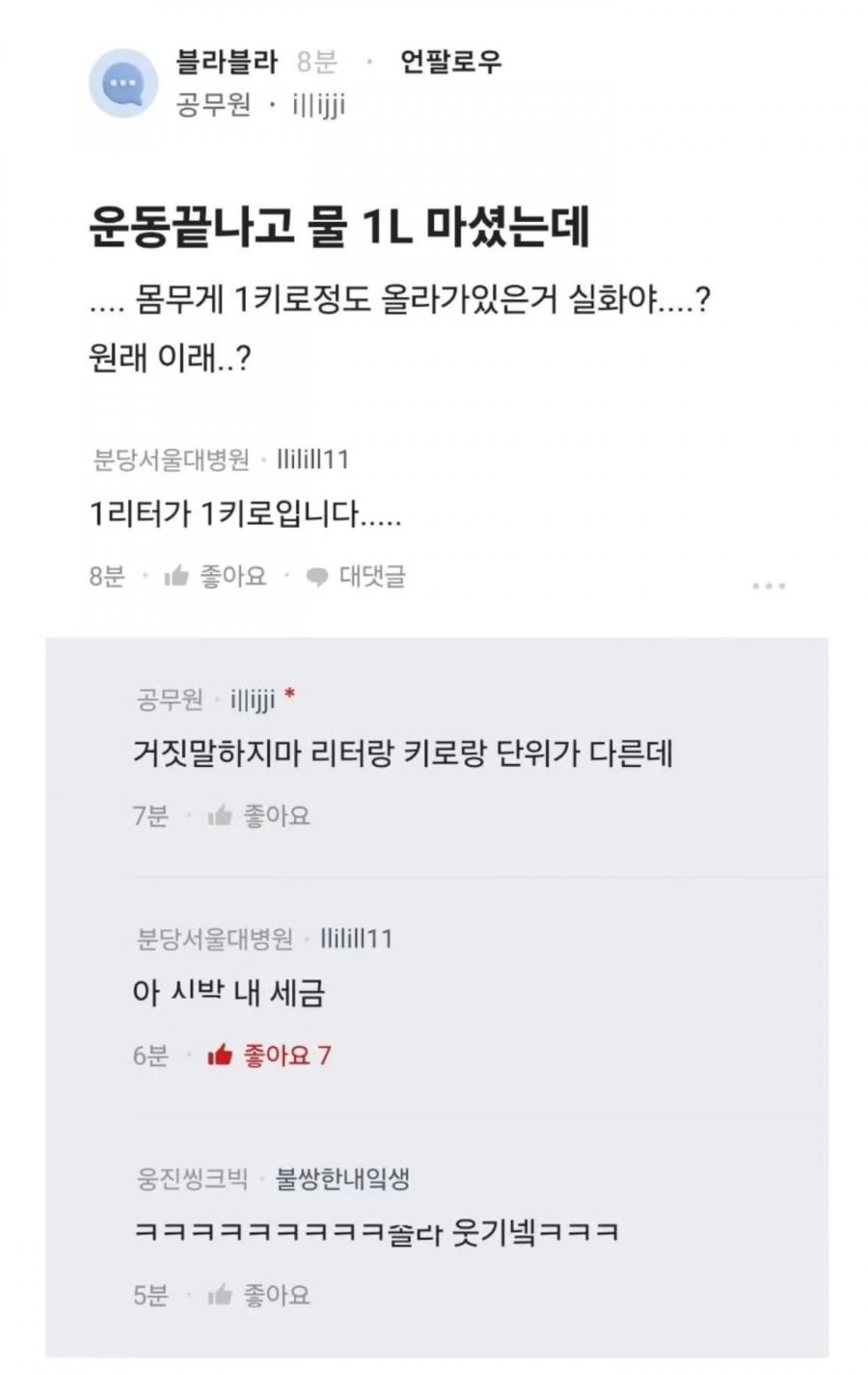The height and width of the screenshot is (1375, 868).
Task: Tap the 언팔로우 button next to 블라블라
Action: tap(449, 63)
